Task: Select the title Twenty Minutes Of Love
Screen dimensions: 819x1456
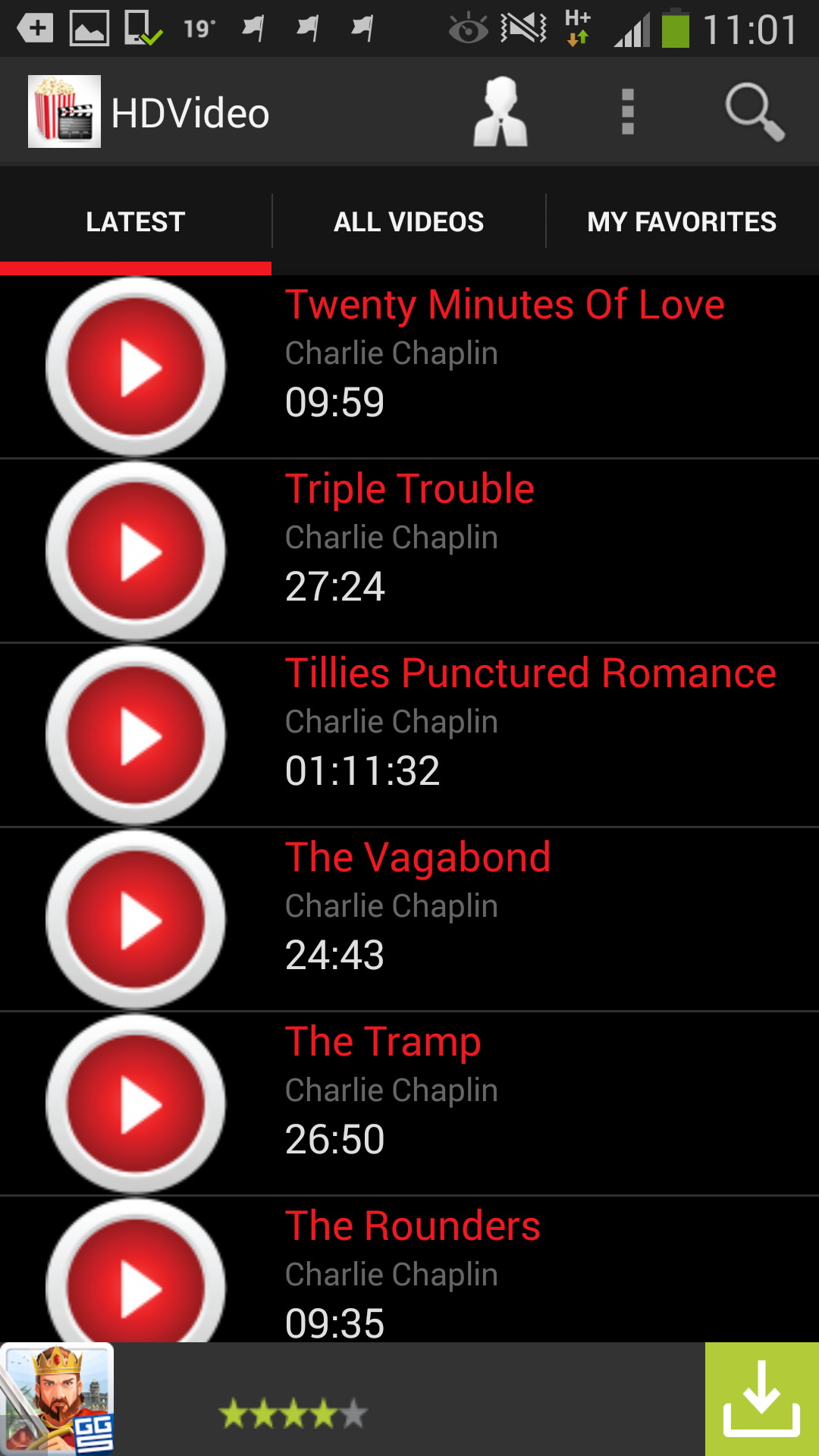Action: pos(504,304)
